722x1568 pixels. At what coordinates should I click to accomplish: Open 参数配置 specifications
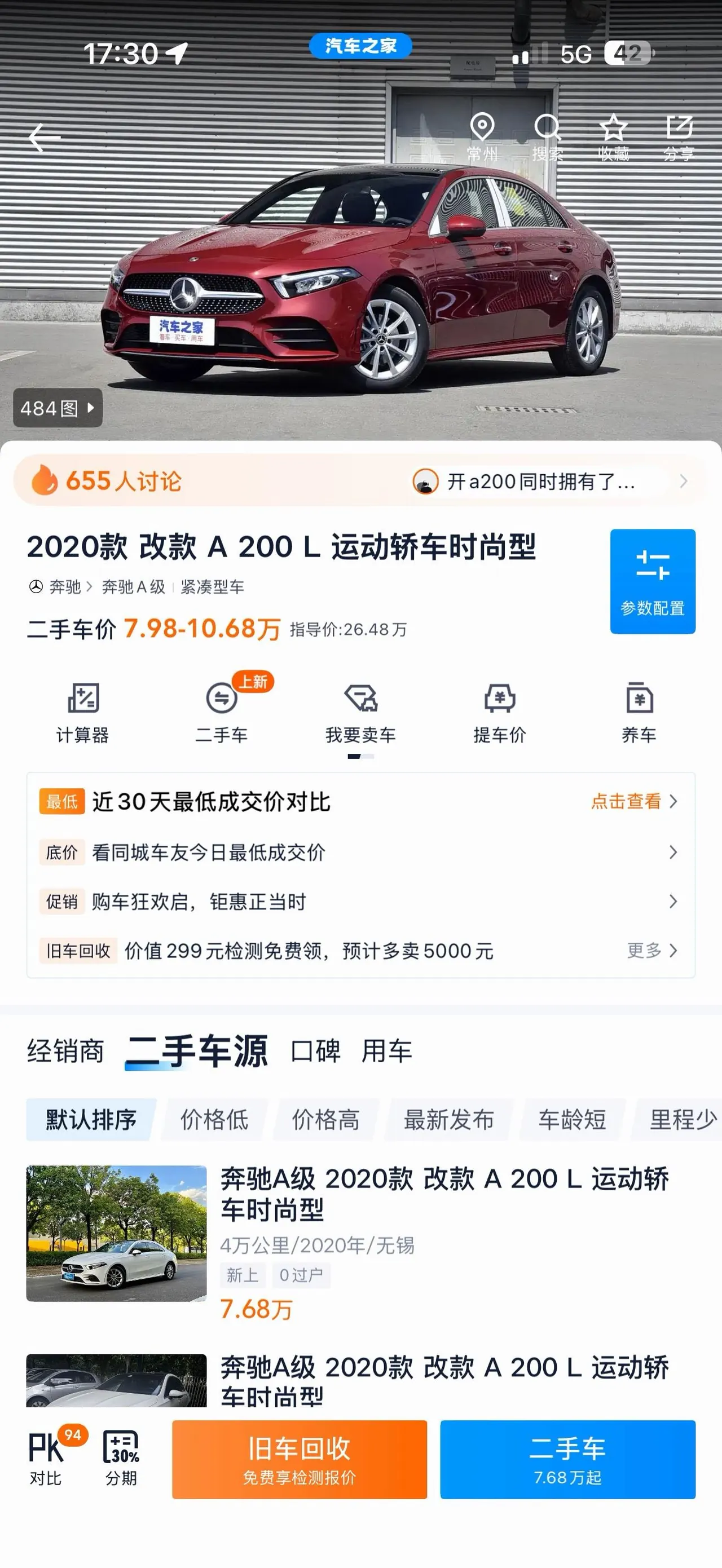click(653, 581)
